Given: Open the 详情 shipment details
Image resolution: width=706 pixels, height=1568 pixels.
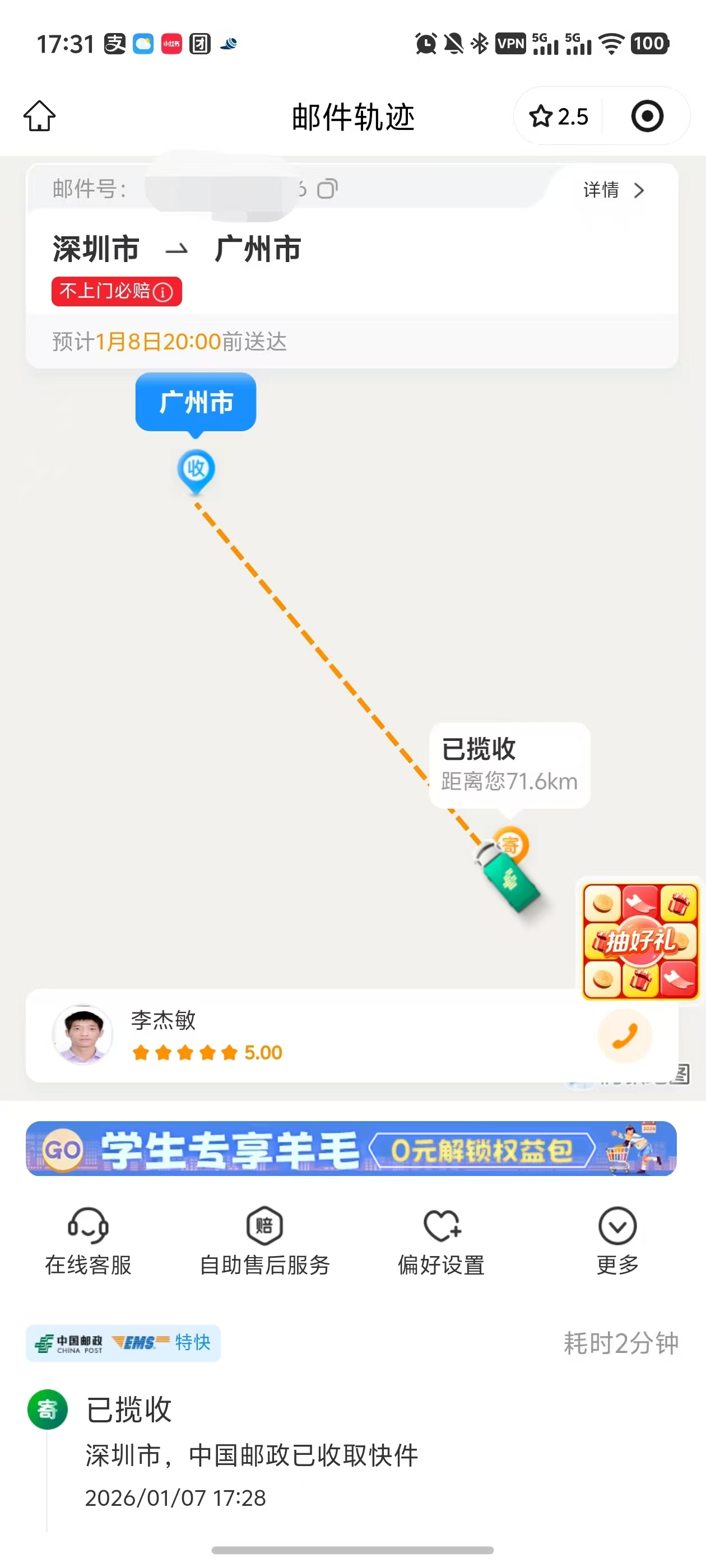Looking at the screenshot, I should 613,190.
